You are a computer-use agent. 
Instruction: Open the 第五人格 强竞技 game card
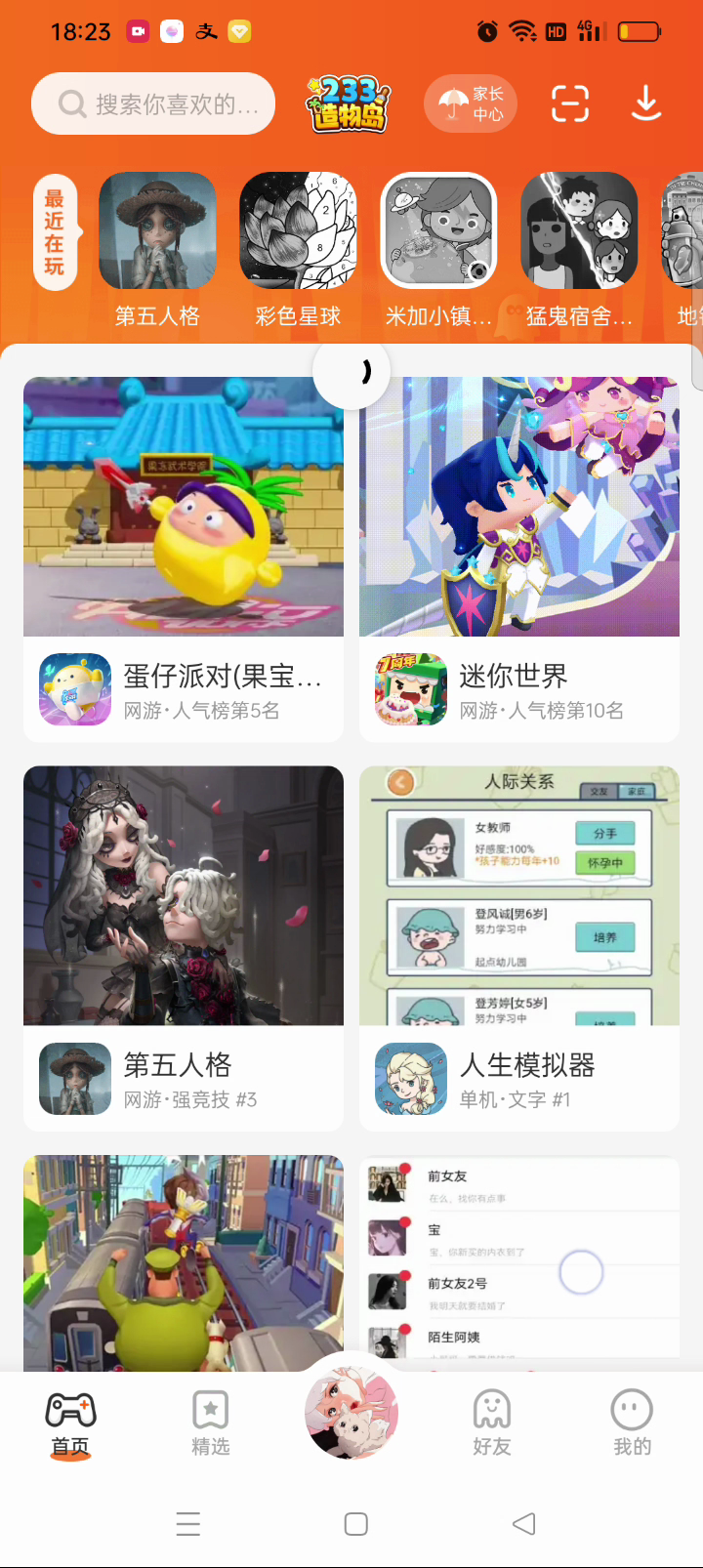(x=184, y=947)
